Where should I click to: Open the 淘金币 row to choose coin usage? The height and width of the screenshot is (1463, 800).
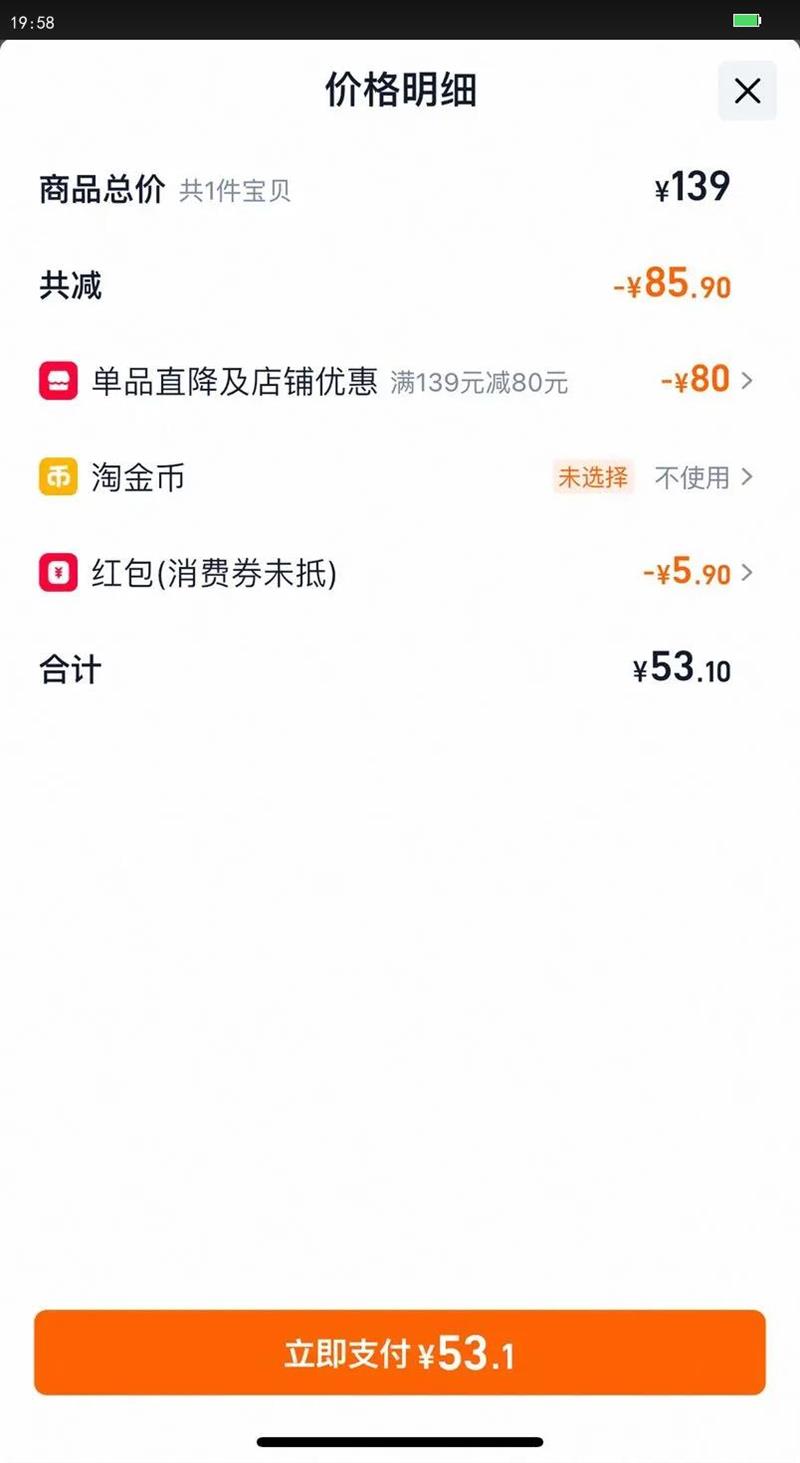pos(400,478)
